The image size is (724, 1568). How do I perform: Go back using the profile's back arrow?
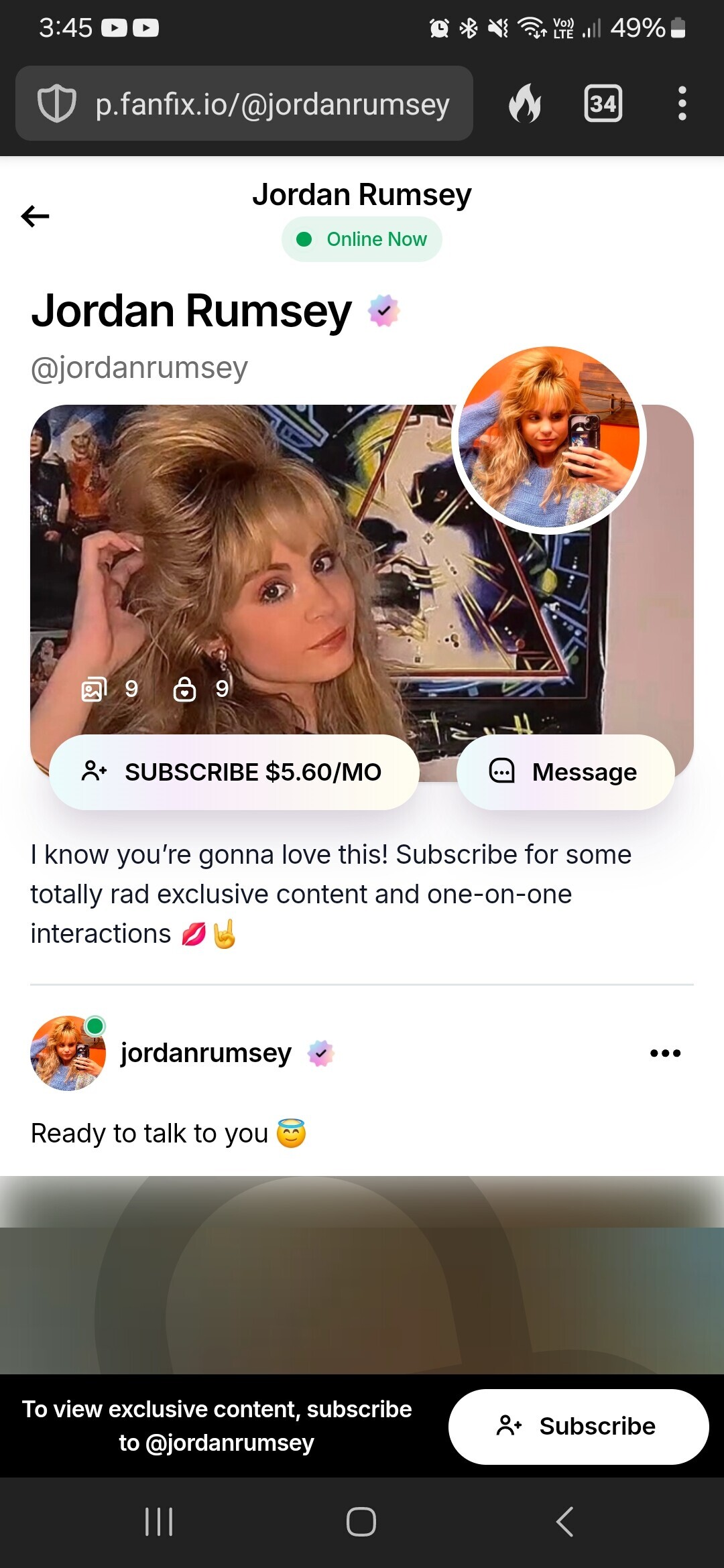point(36,216)
